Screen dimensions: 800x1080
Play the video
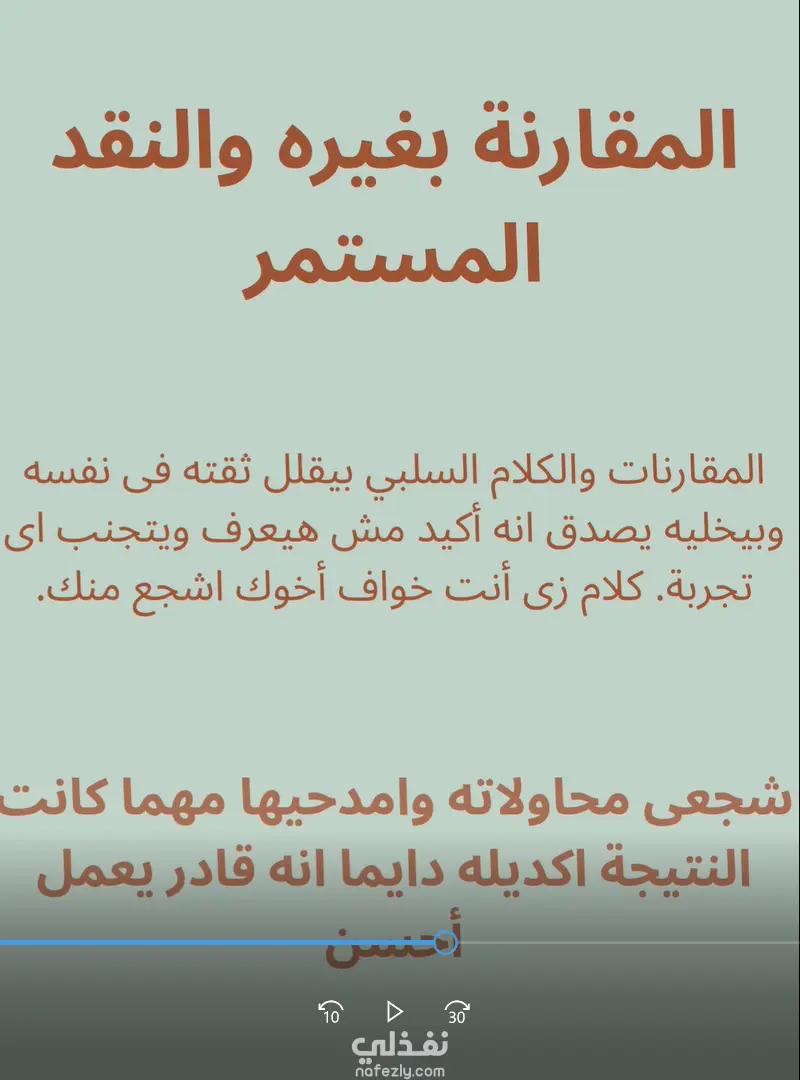pos(394,1011)
